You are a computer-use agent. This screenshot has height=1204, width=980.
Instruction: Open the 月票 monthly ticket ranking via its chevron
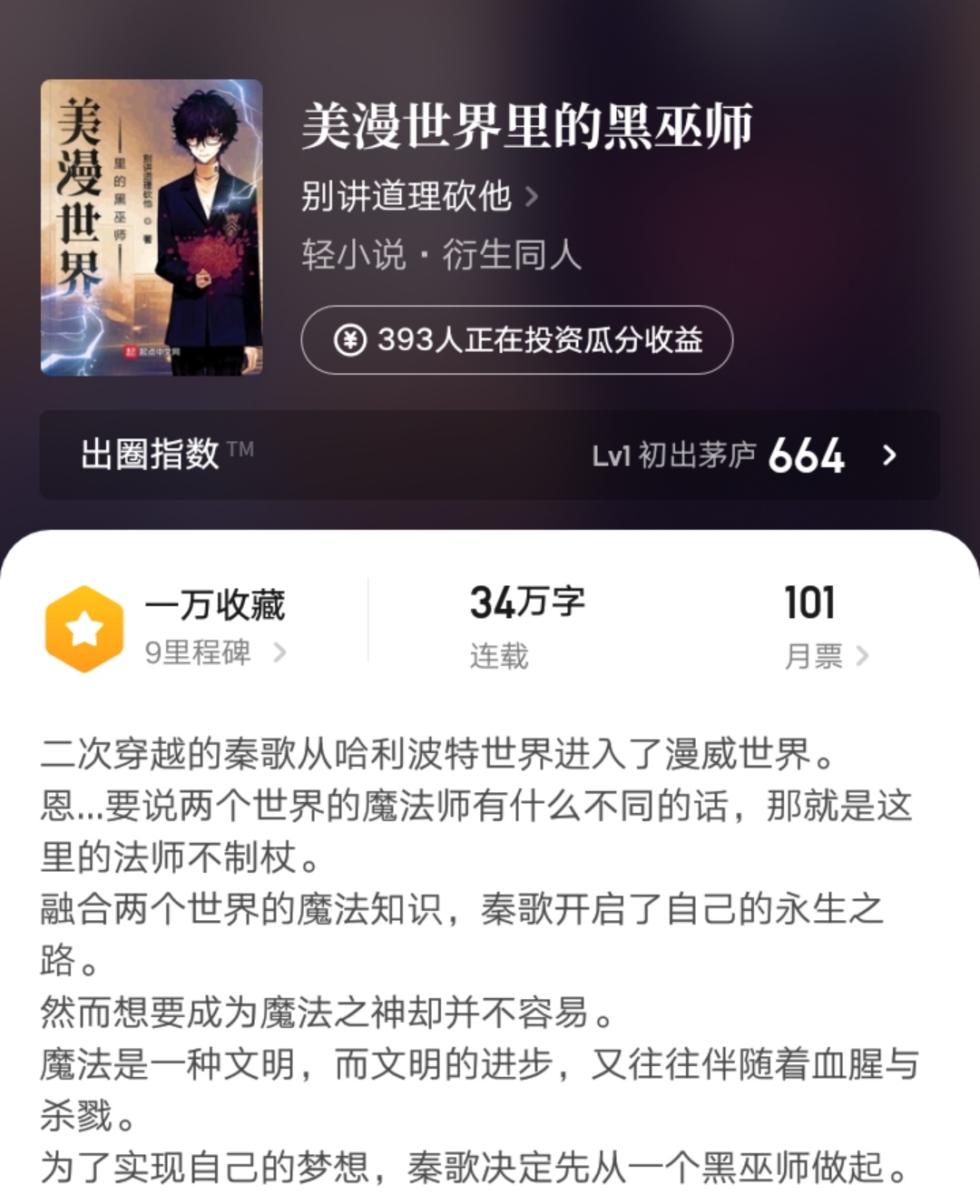[x=862, y=657]
